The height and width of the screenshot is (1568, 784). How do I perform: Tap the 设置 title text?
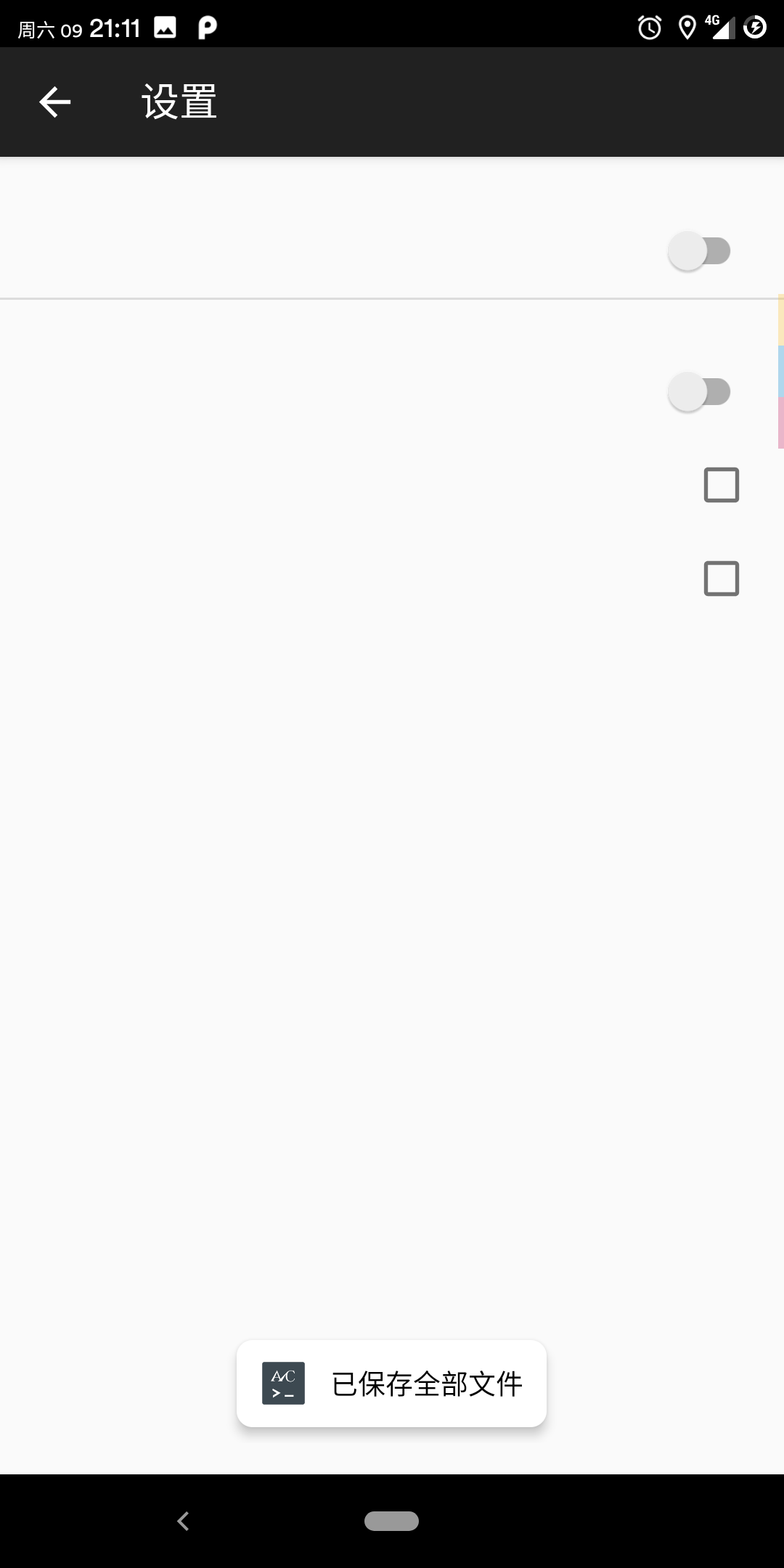point(179,102)
